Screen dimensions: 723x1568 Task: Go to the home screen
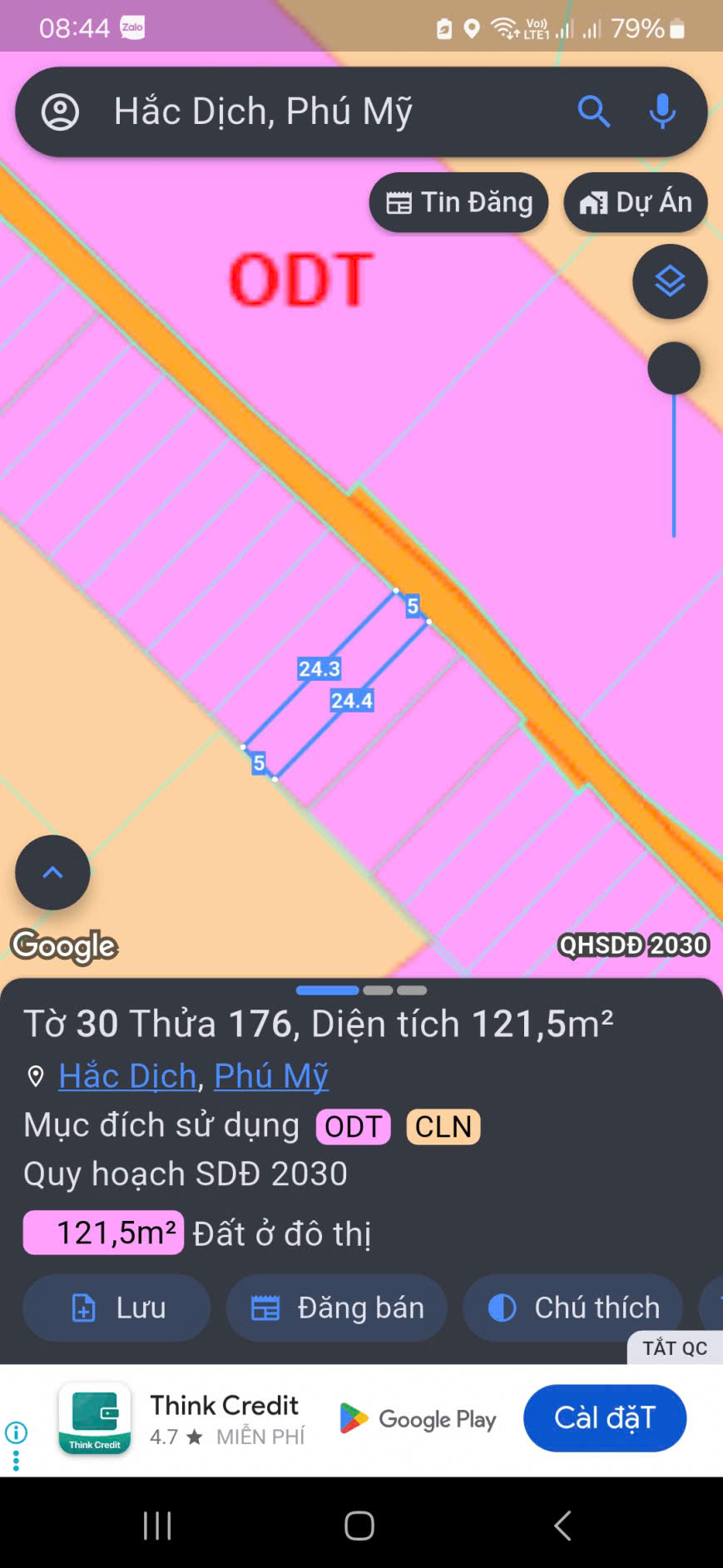(359, 1526)
